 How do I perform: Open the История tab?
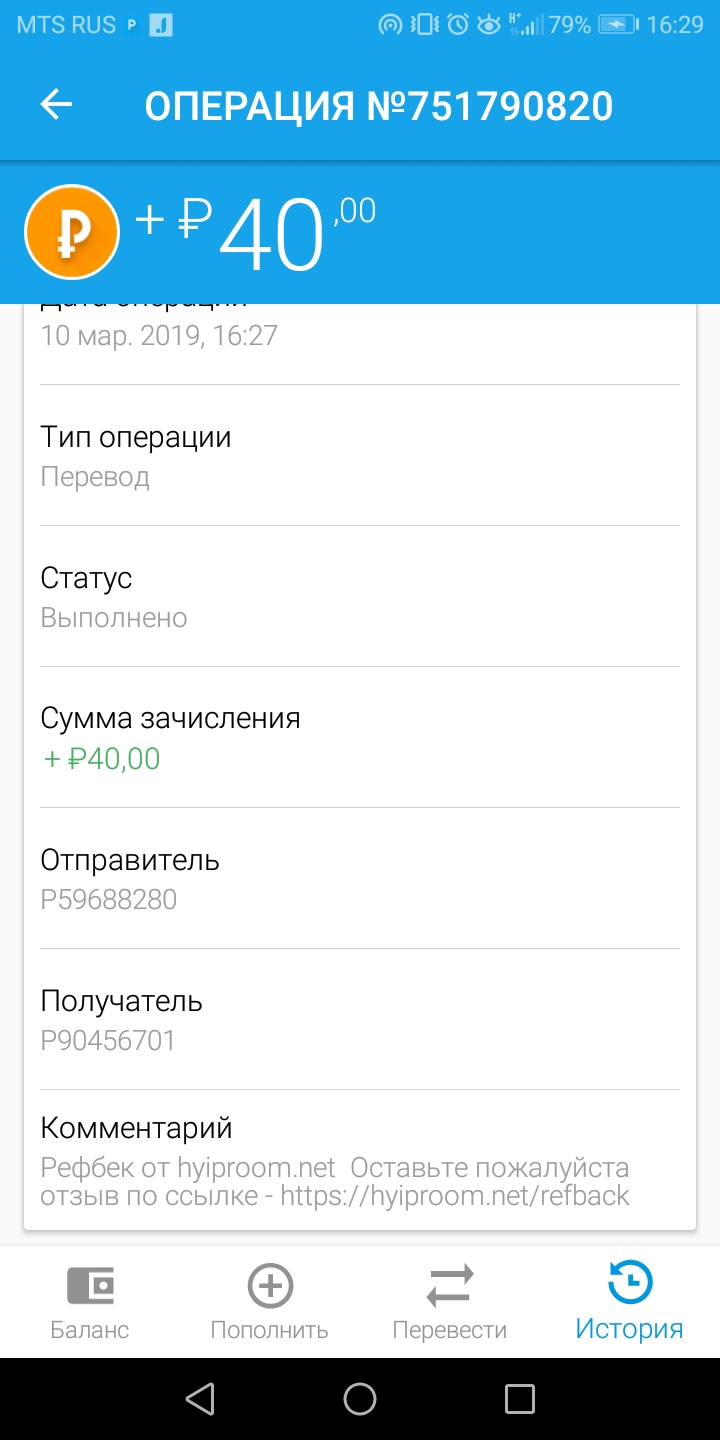click(630, 1302)
